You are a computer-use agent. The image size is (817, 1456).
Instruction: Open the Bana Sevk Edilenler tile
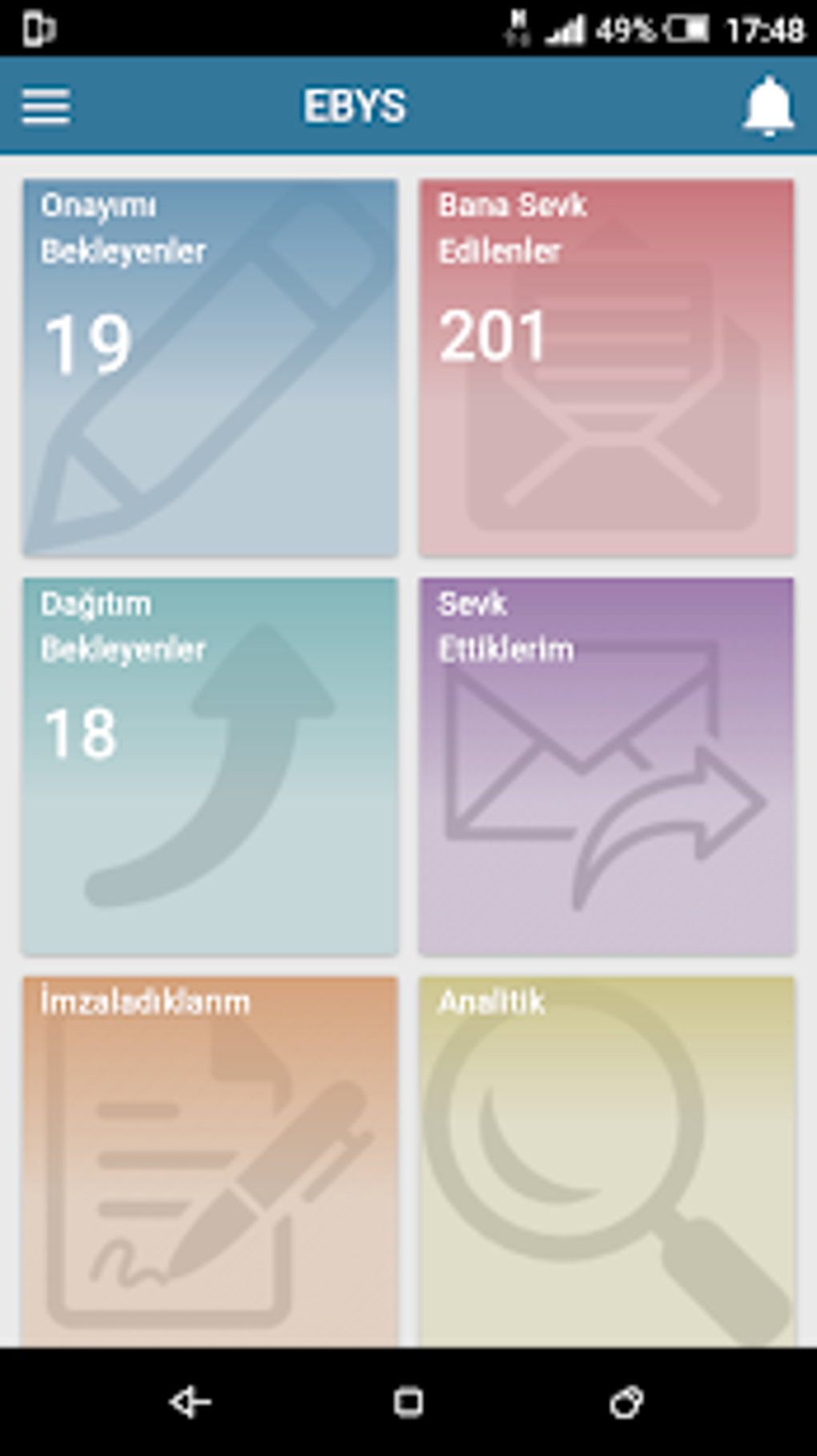(606, 367)
